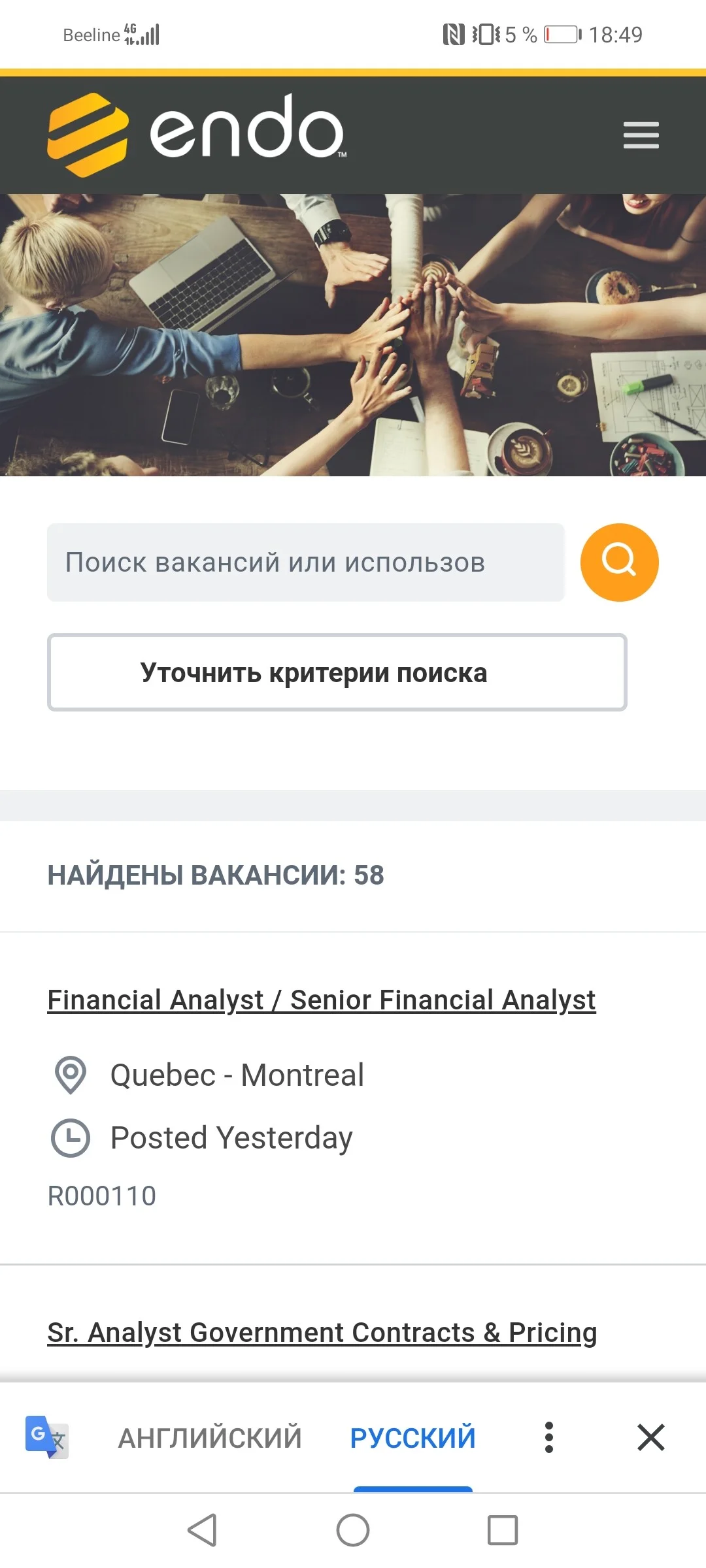706x1568 pixels.
Task: Tap the orange search button
Action: (619, 562)
